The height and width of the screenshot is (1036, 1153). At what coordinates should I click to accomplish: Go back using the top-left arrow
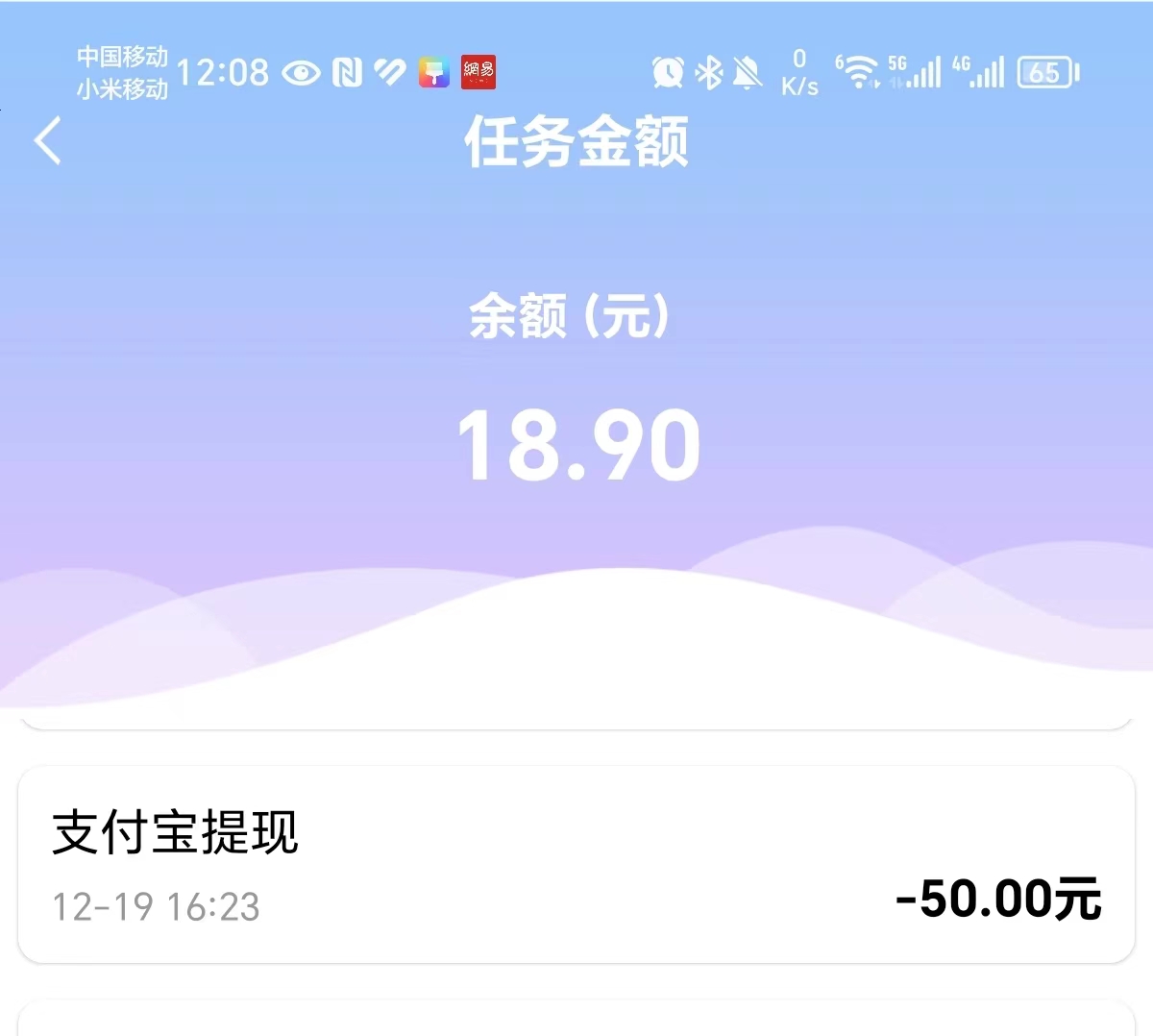pyautogui.click(x=48, y=141)
